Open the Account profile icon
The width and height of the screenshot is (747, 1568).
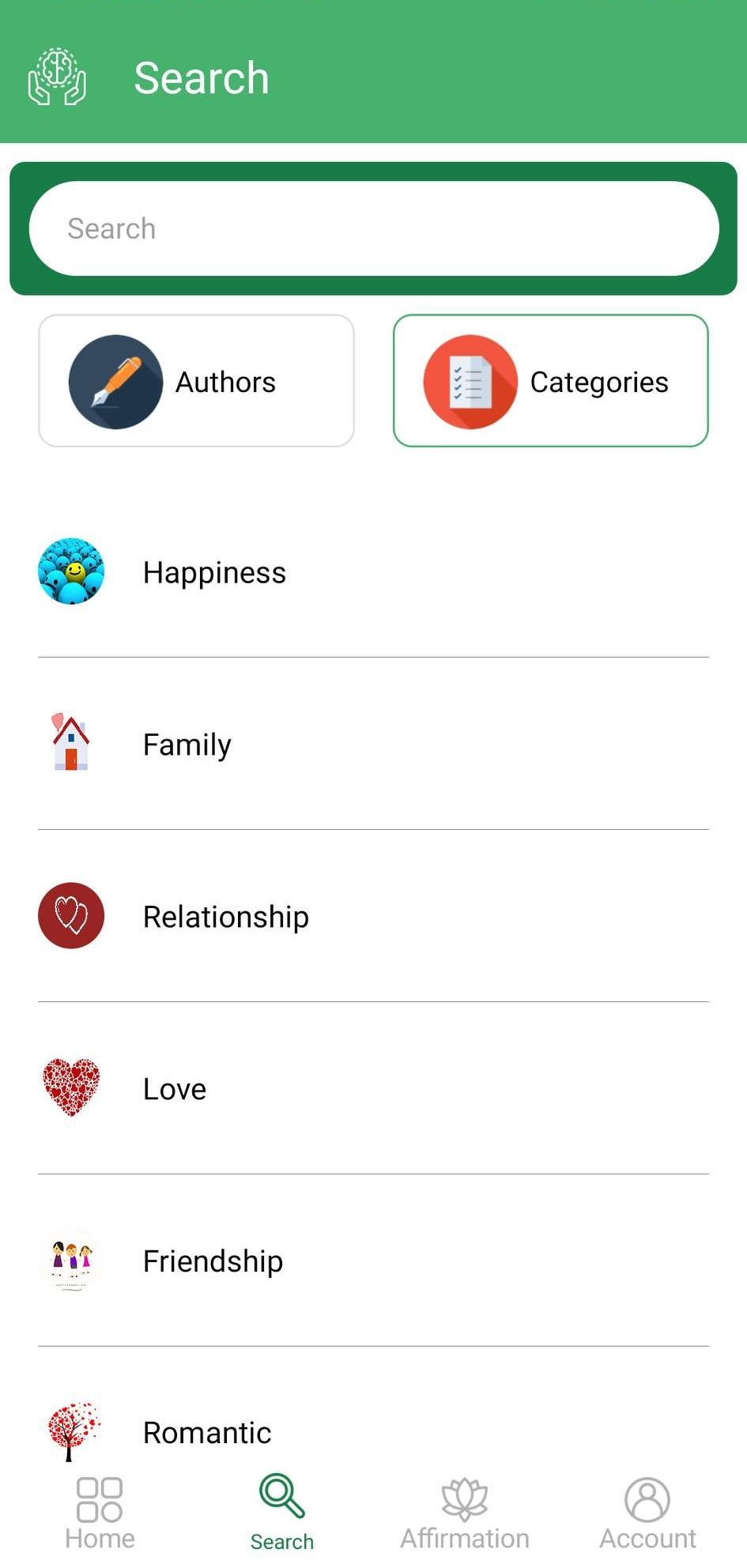(x=647, y=1496)
